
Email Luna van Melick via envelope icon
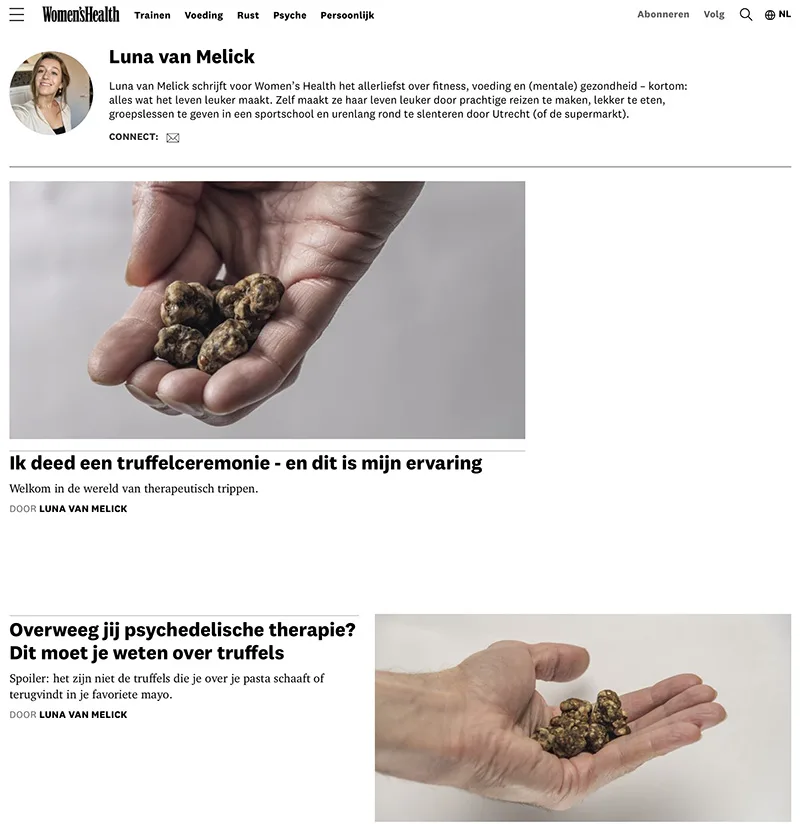coord(173,138)
